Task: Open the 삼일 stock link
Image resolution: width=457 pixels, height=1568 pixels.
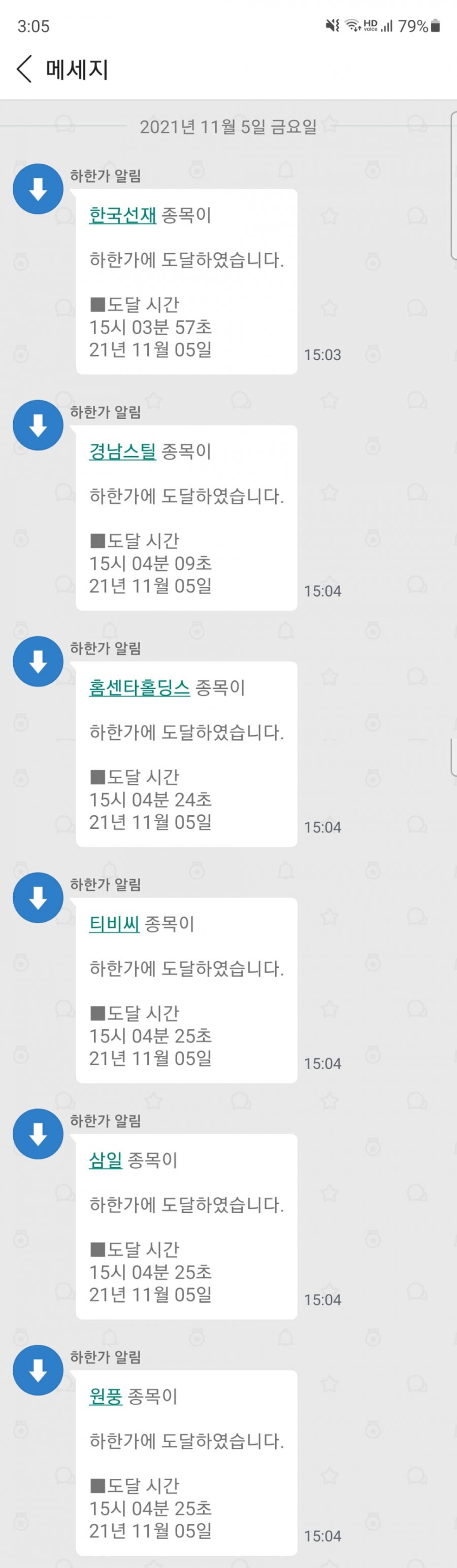Action: 106,1160
